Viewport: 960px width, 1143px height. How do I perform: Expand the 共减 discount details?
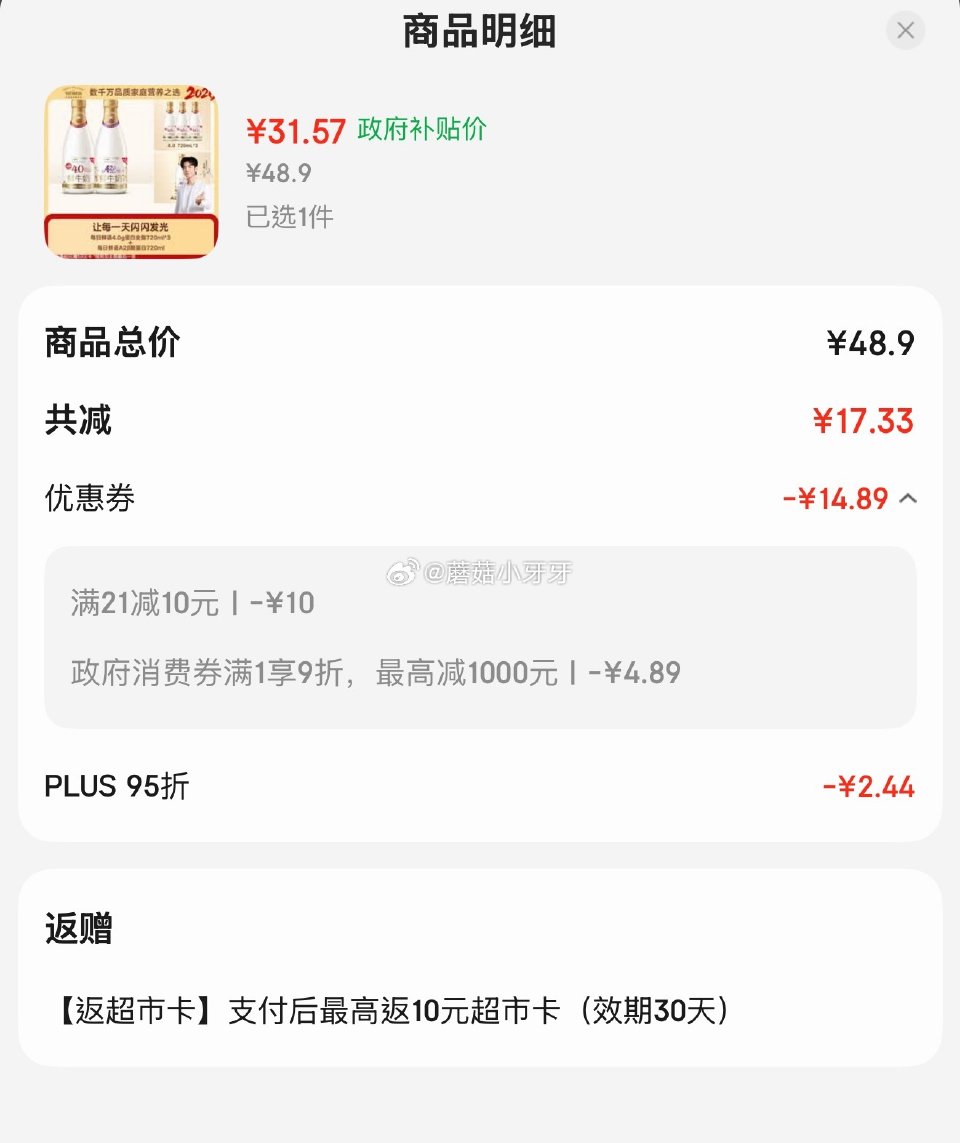coord(478,420)
